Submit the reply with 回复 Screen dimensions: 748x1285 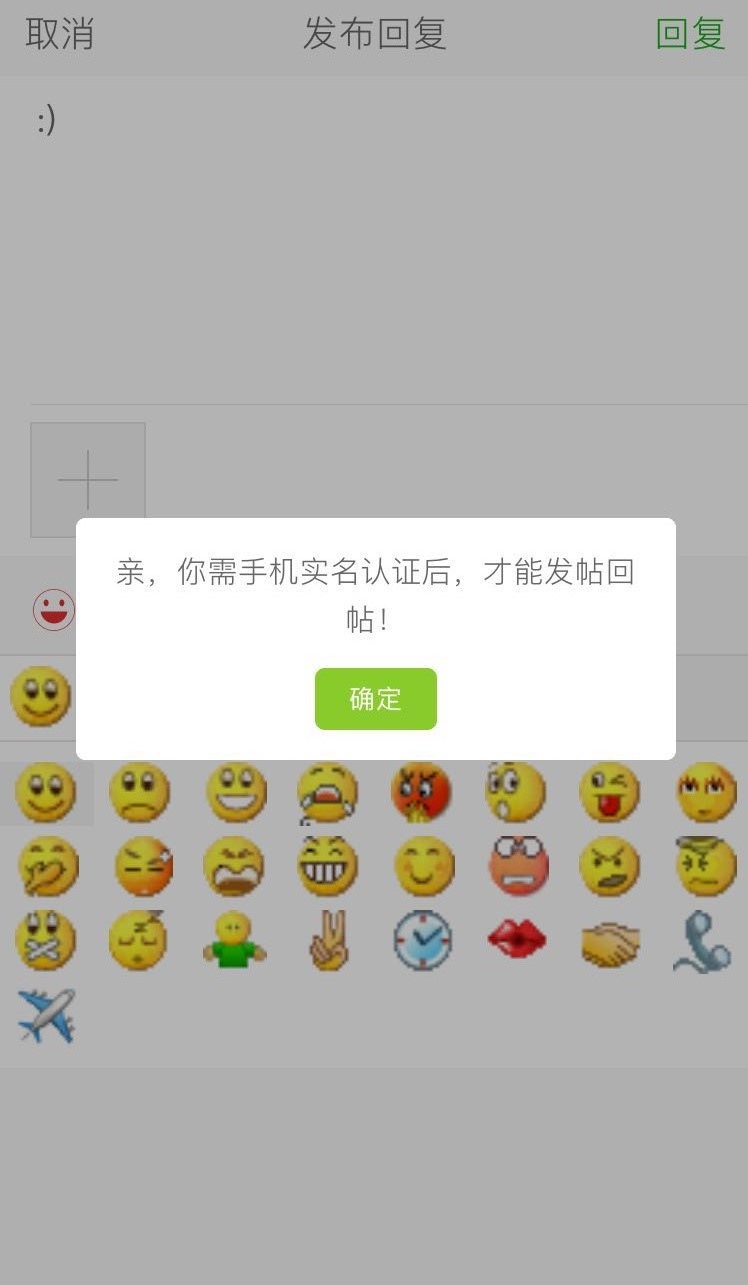690,34
